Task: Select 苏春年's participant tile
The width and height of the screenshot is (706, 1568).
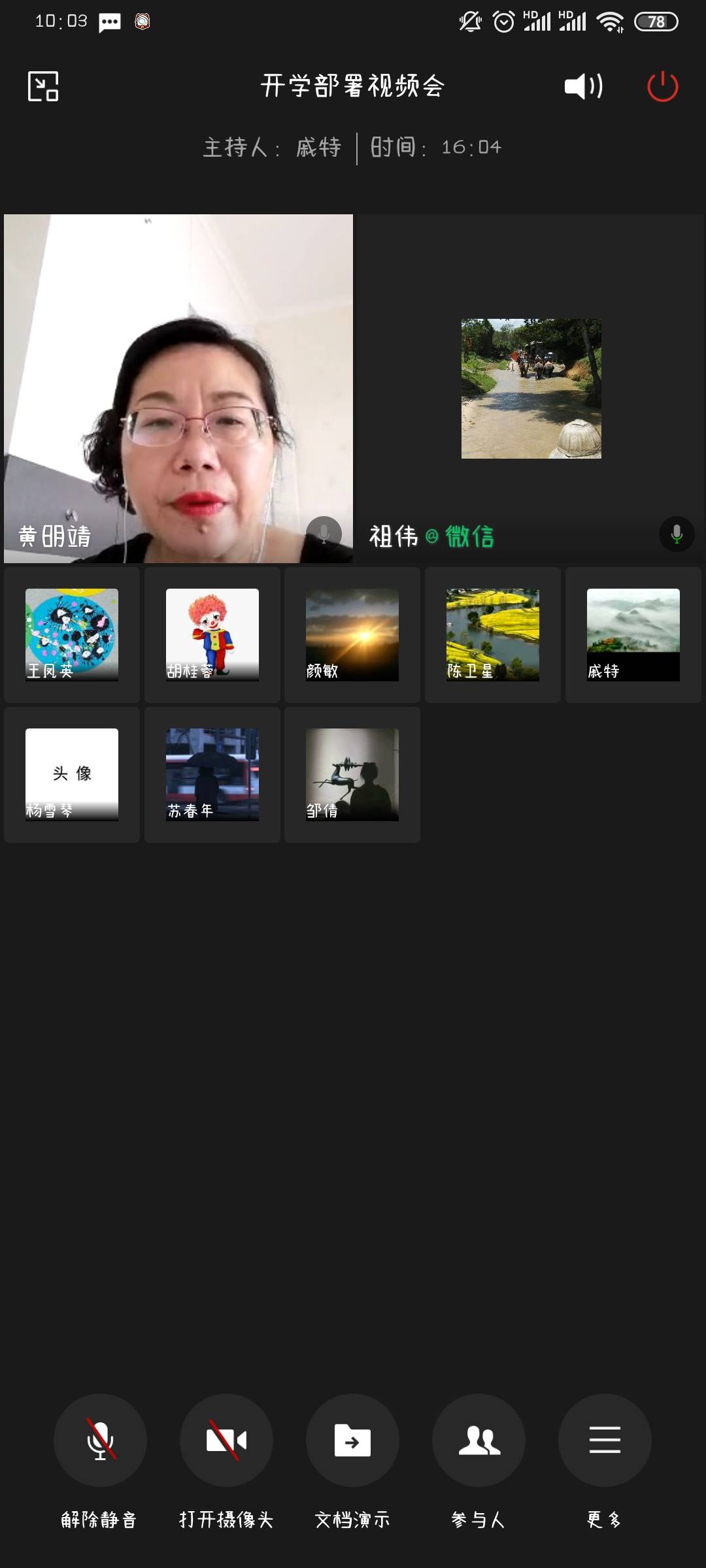Action: coord(212,775)
